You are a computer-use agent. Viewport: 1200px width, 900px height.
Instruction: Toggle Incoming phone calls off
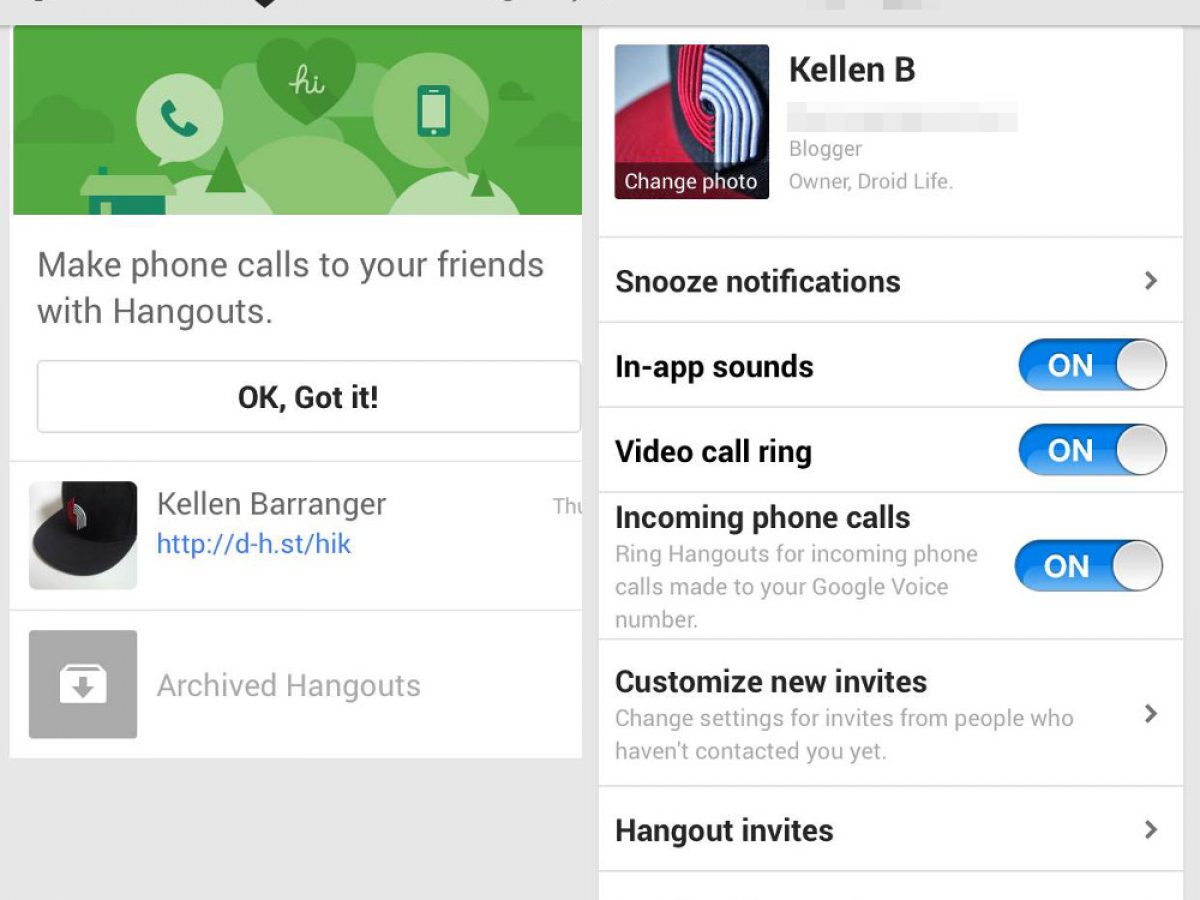(1088, 566)
